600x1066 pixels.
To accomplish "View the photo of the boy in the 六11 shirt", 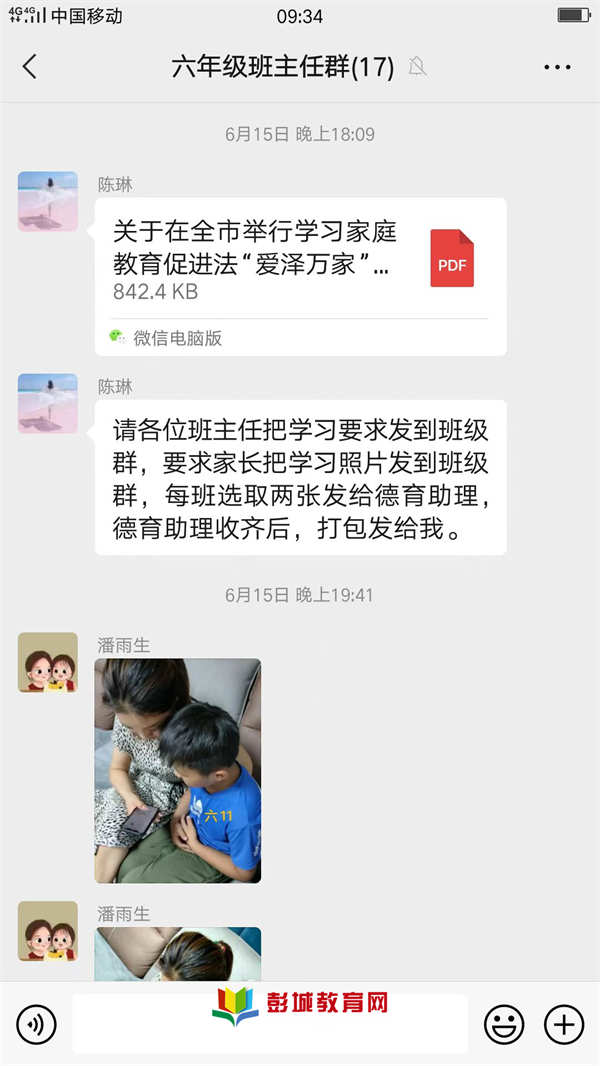I will (178, 770).
